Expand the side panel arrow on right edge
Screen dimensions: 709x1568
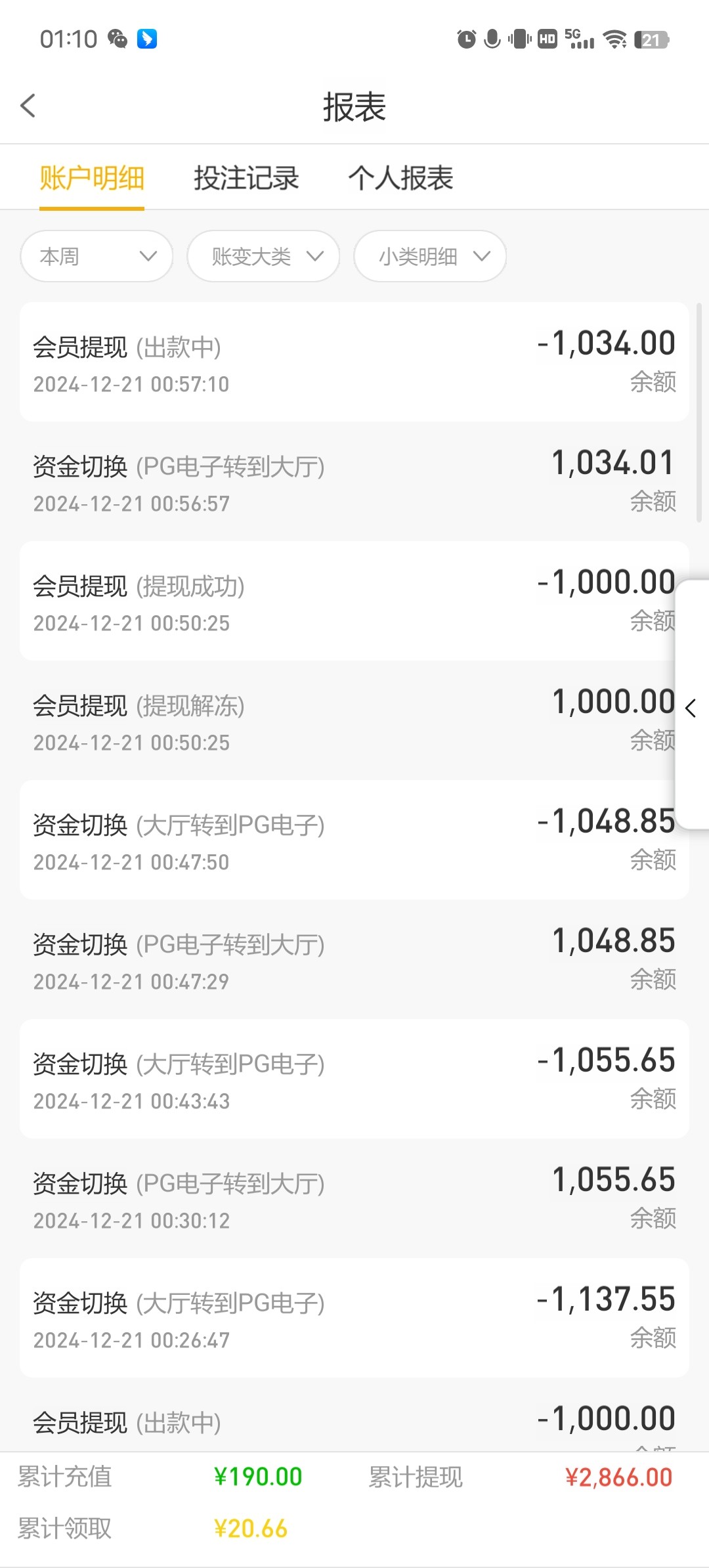(692, 708)
